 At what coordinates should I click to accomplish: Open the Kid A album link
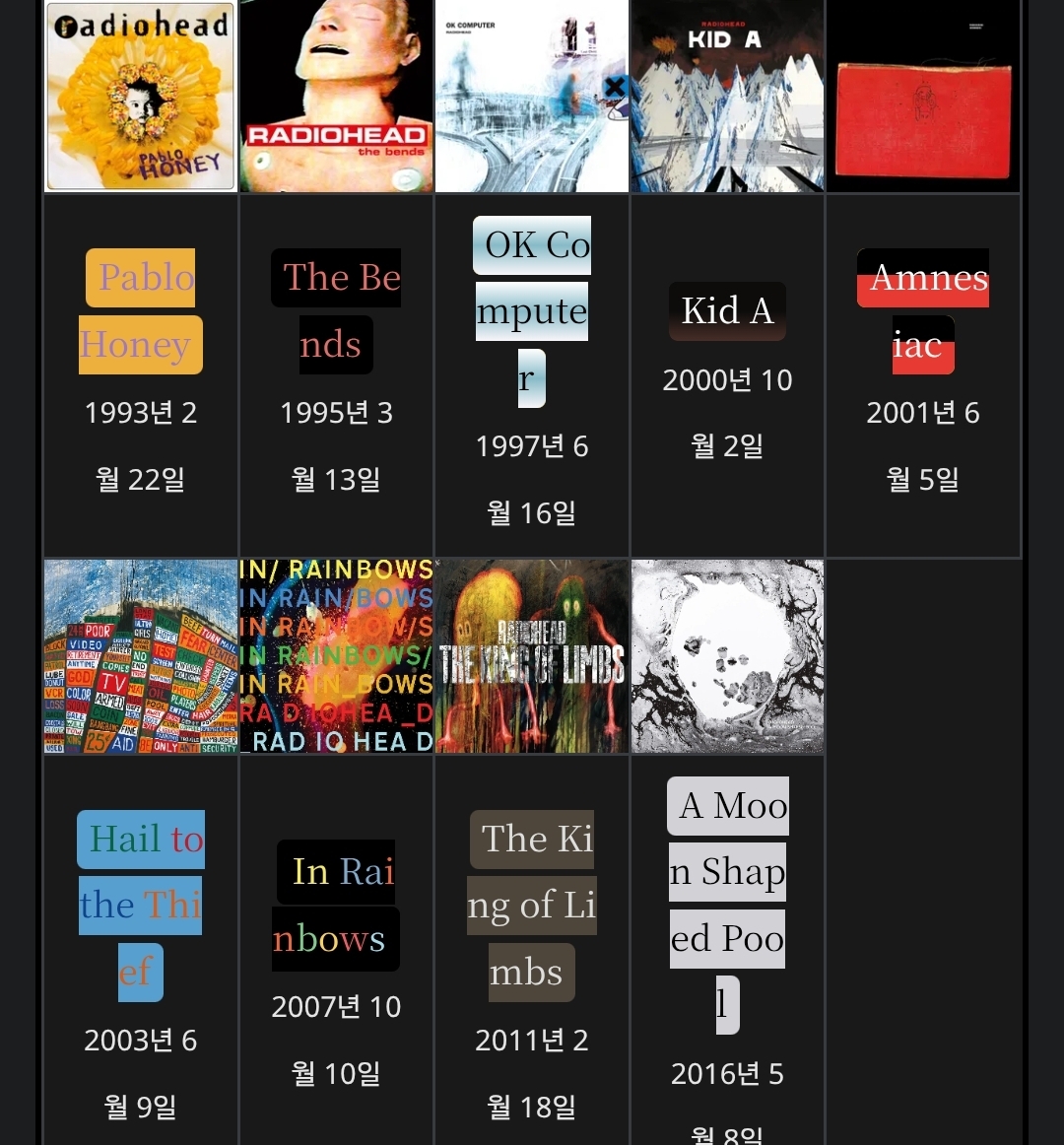[727, 311]
